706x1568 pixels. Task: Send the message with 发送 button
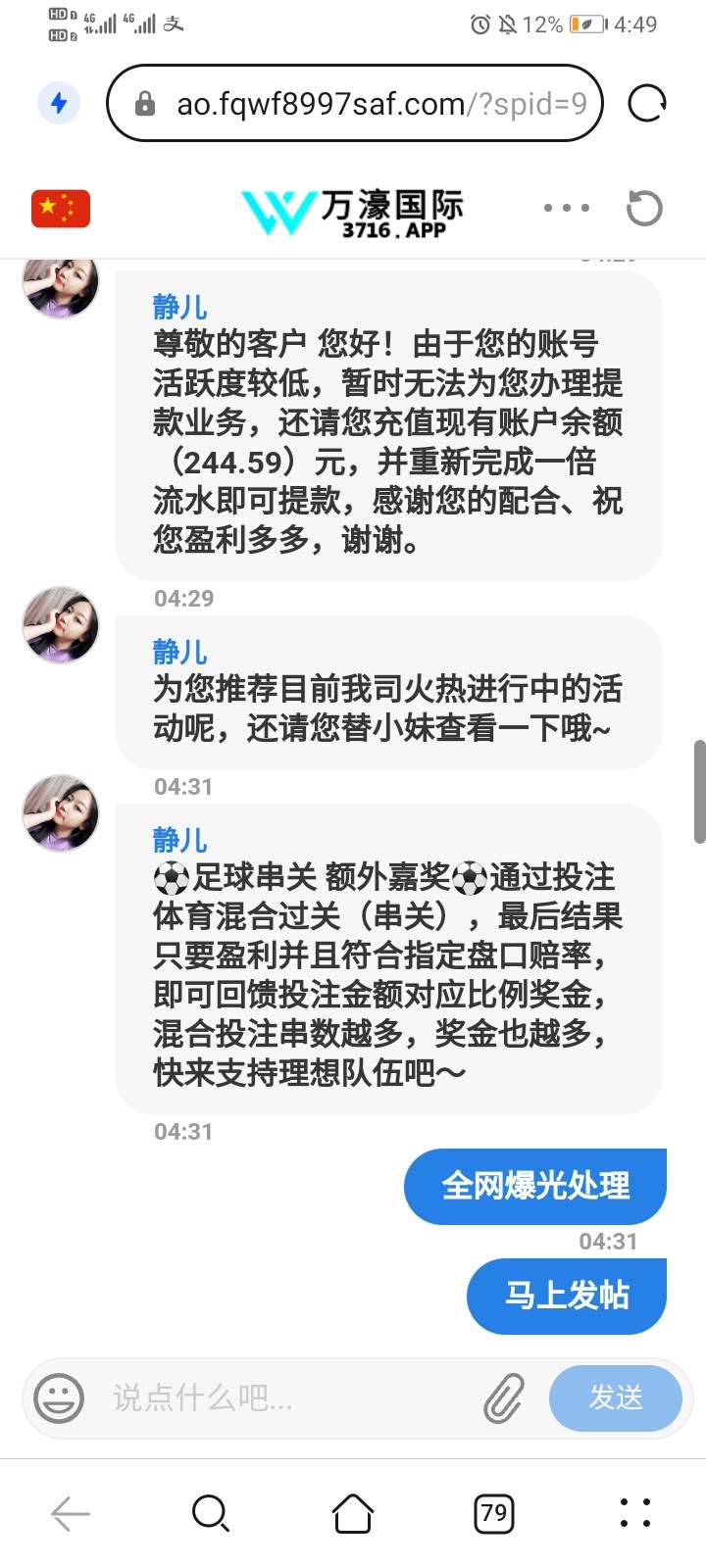click(615, 1397)
